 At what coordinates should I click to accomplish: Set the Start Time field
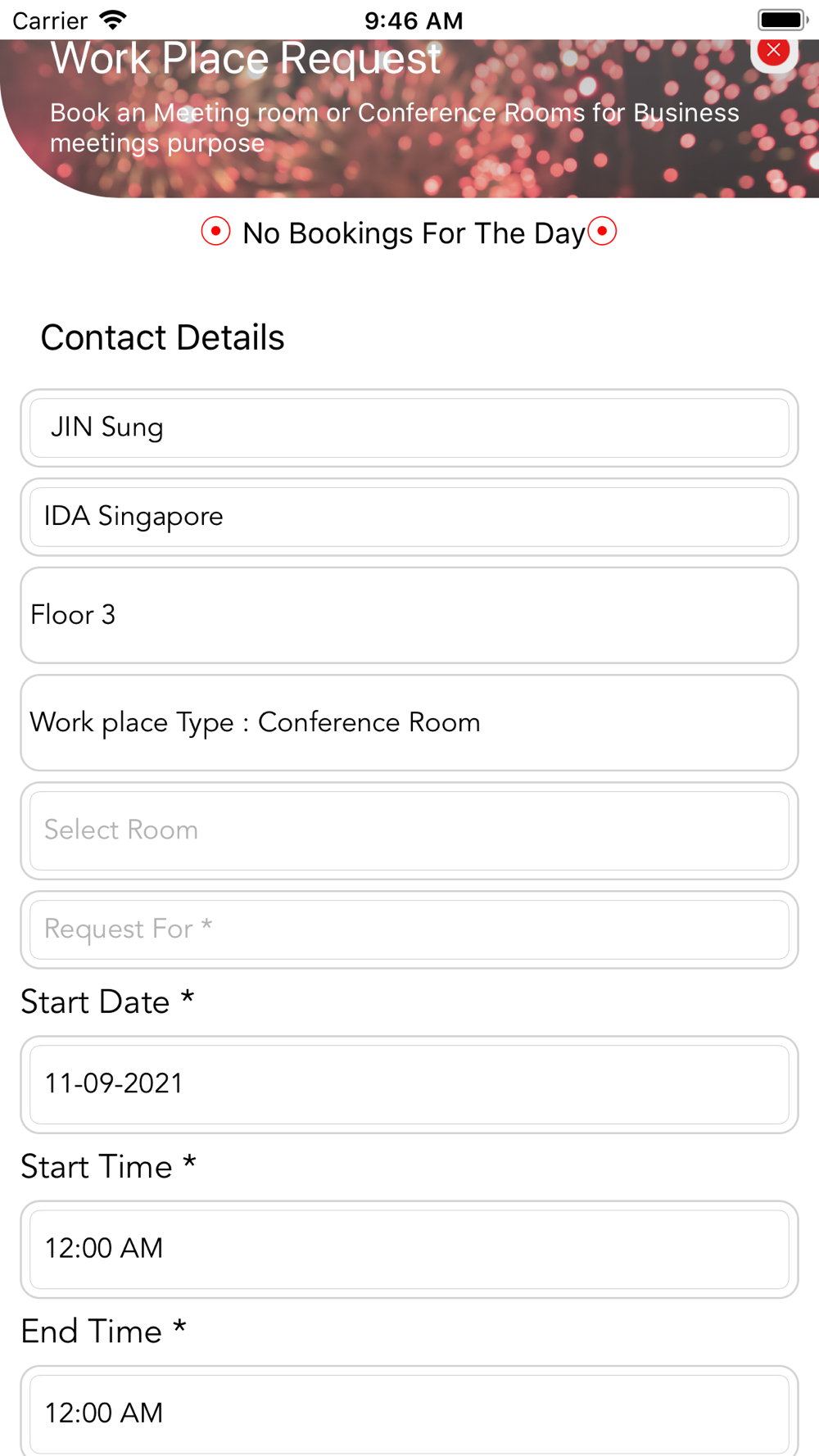point(409,1250)
